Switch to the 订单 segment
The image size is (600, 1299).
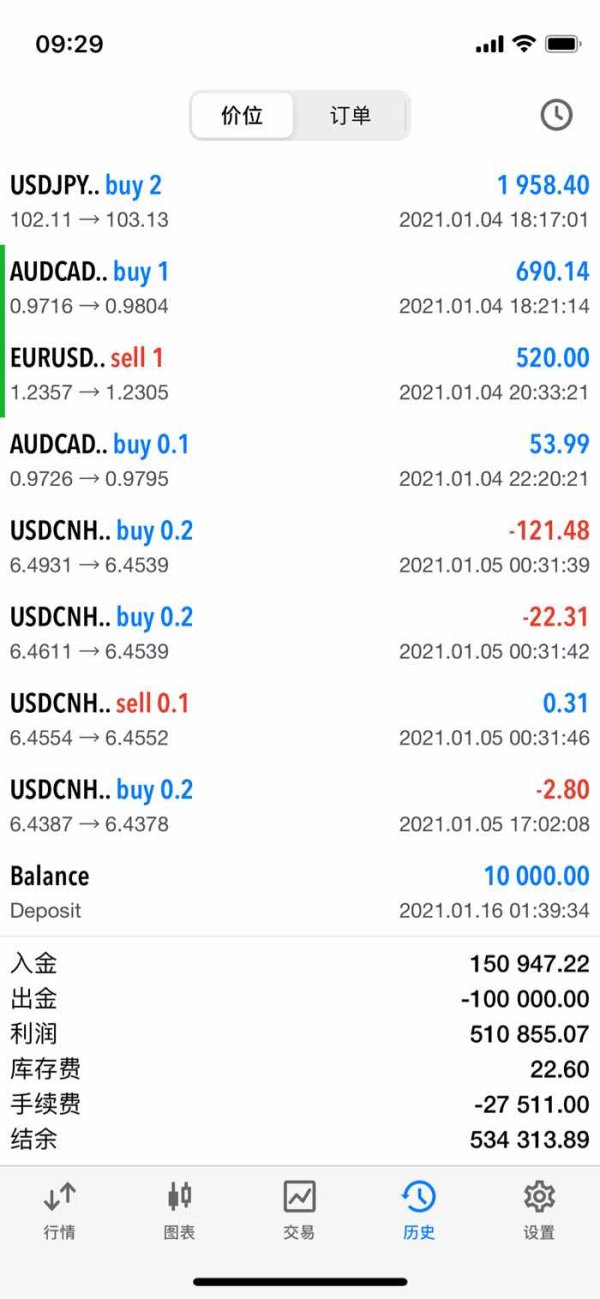350,116
